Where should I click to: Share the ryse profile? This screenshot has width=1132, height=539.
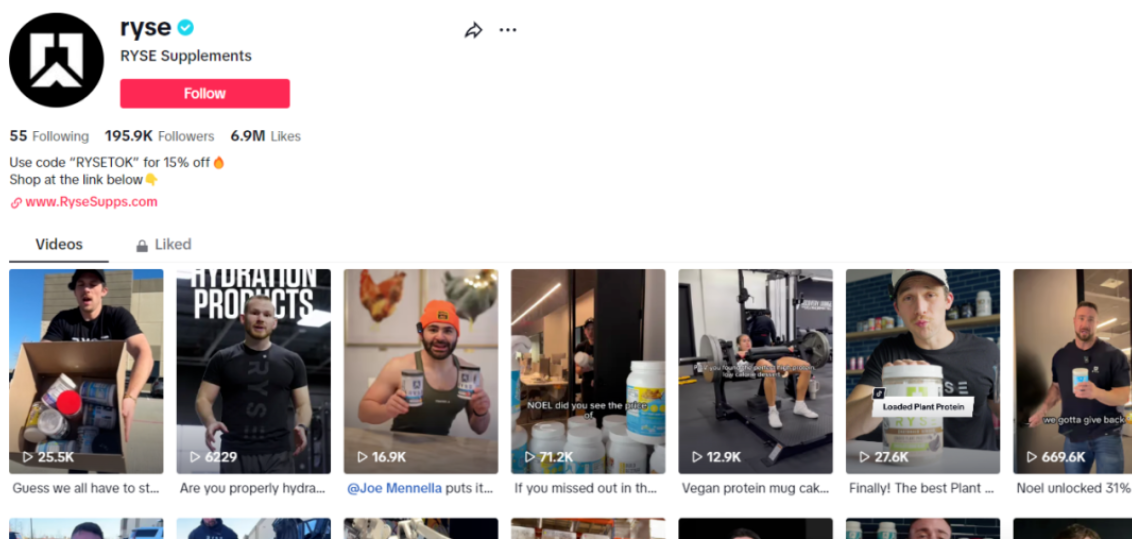tap(473, 31)
